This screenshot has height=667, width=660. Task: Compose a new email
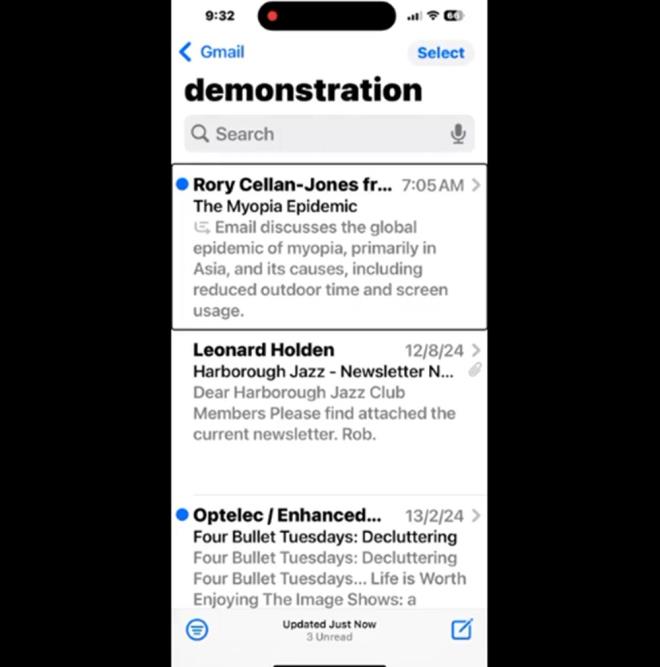[x=461, y=629]
